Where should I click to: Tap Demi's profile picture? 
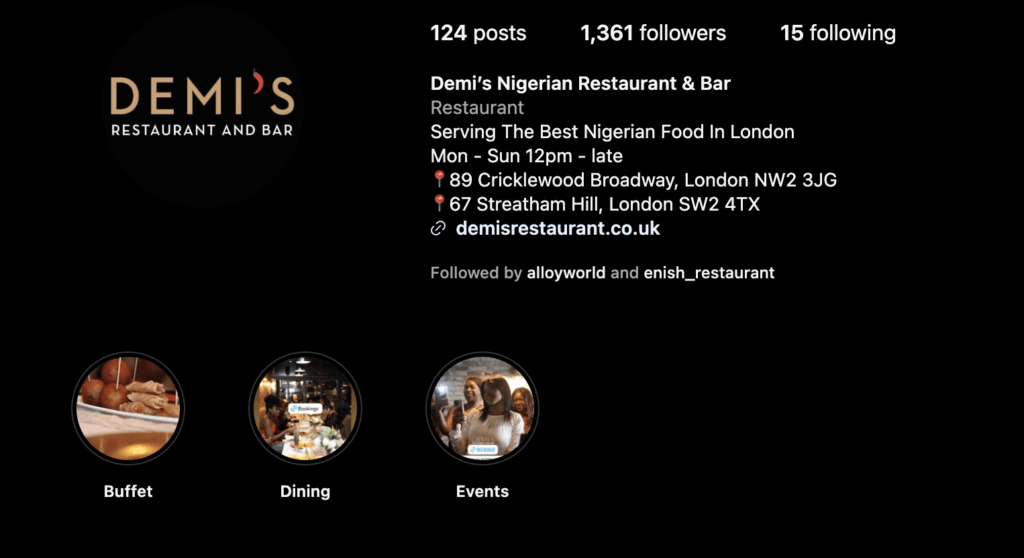click(202, 105)
